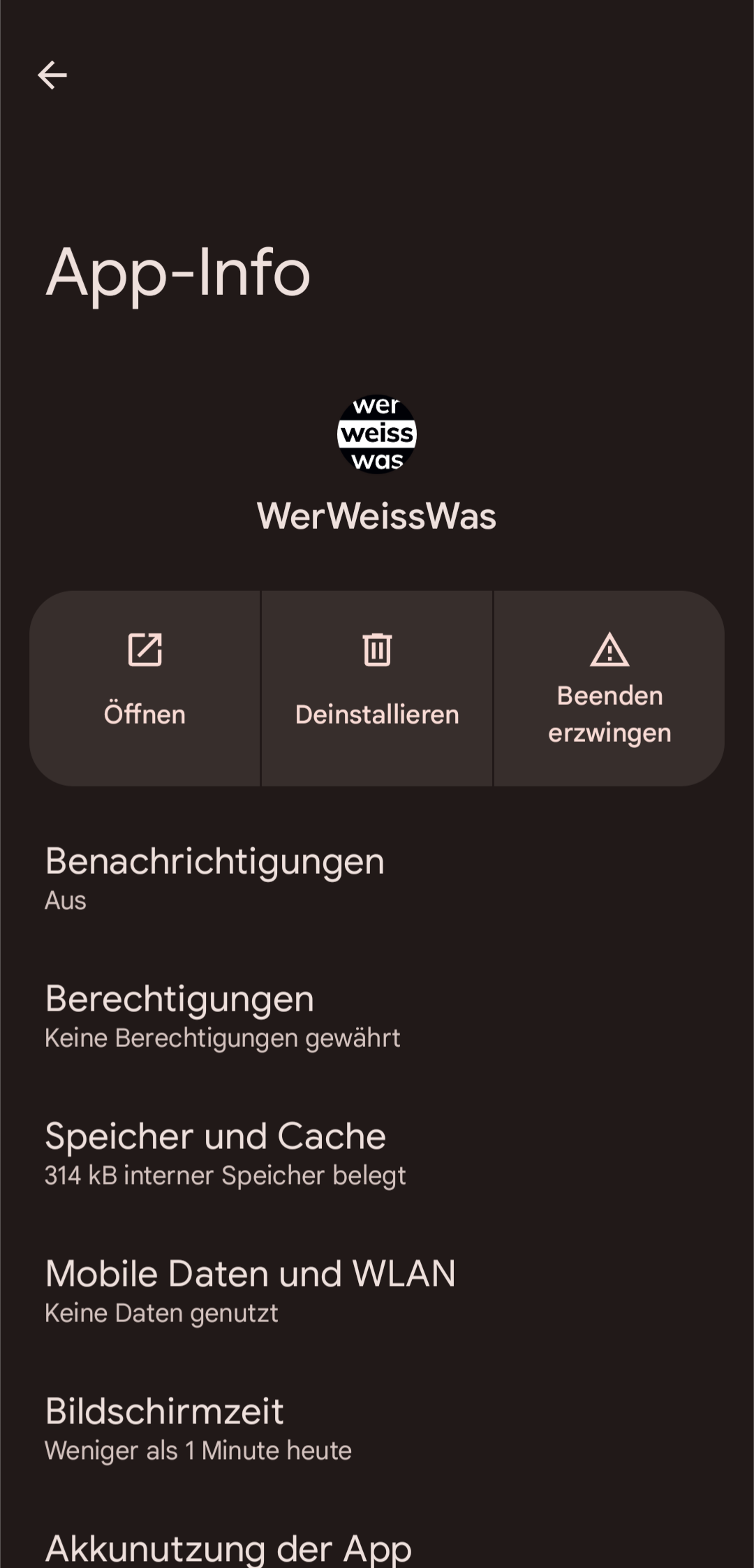Viewport: 754px width, 1568px height.
Task: Go back using the arrow icon
Action: click(x=52, y=75)
